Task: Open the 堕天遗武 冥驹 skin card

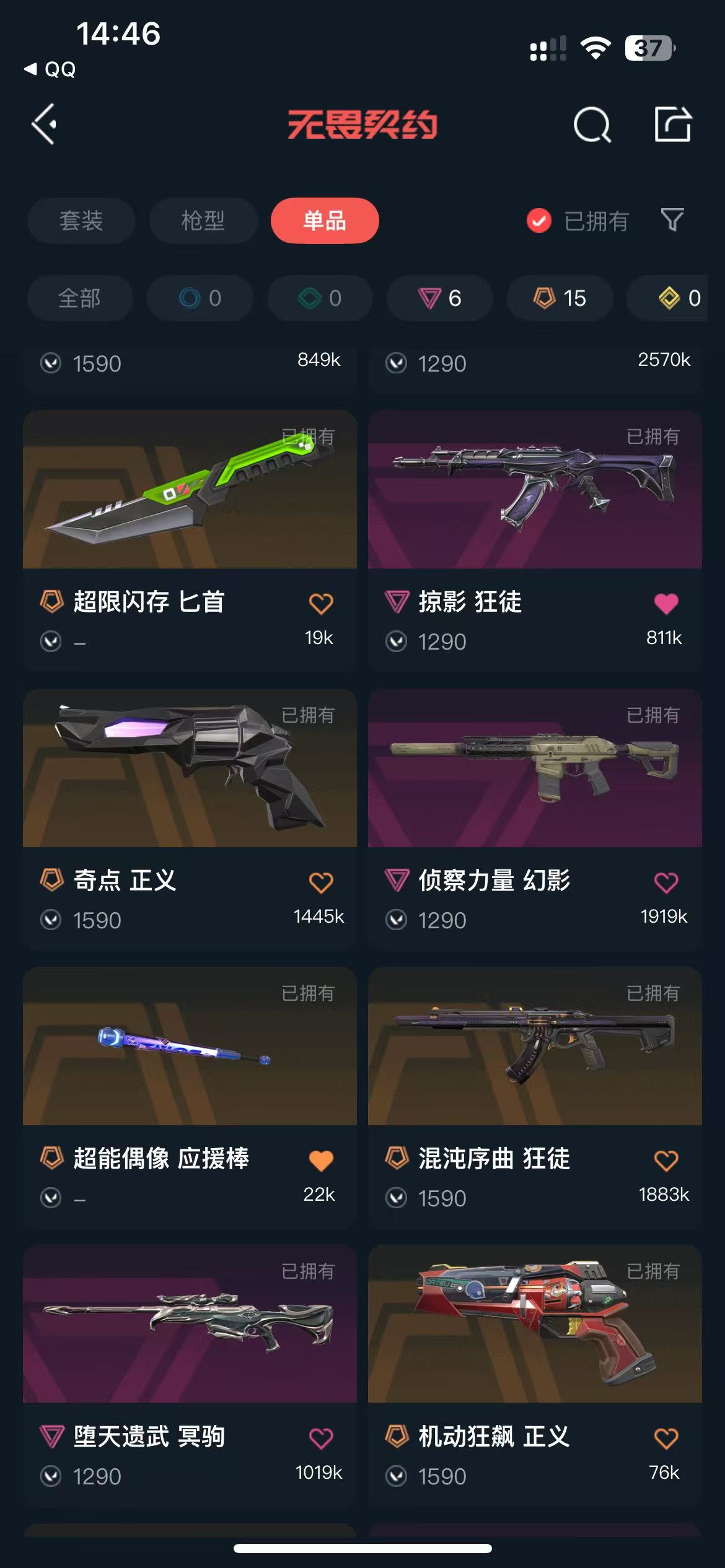Action: [190, 1324]
